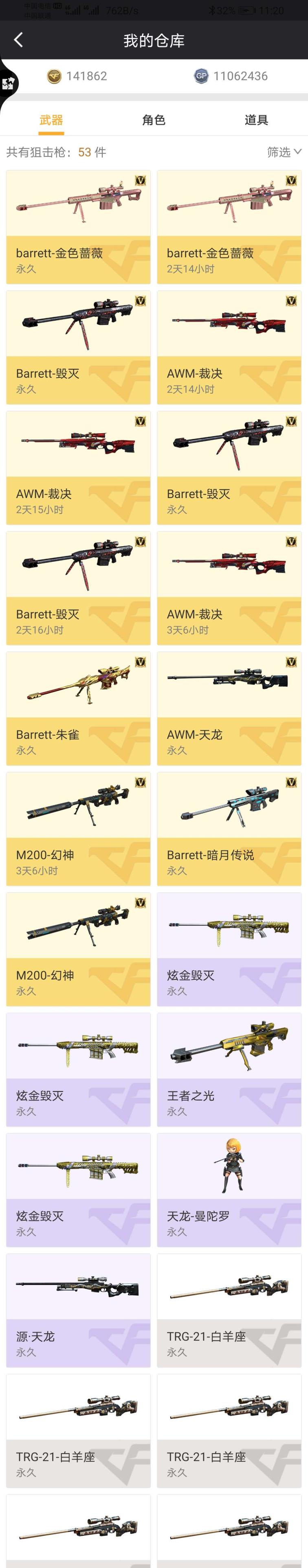The width and height of the screenshot is (308, 1568).
Task: Open Barrett-朱雀 weapon card
Action: tap(78, 708)
